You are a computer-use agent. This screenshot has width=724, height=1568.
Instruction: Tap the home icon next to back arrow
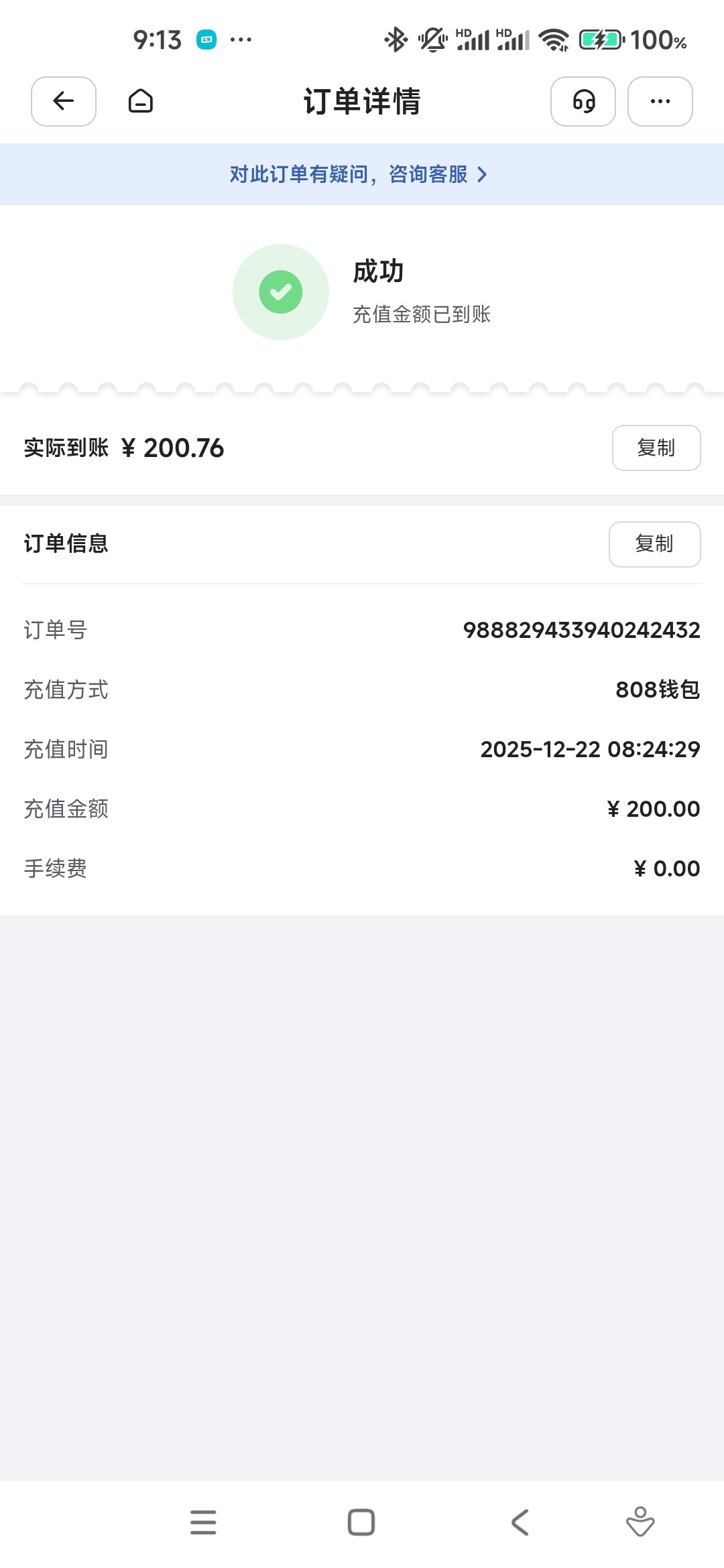141,102
